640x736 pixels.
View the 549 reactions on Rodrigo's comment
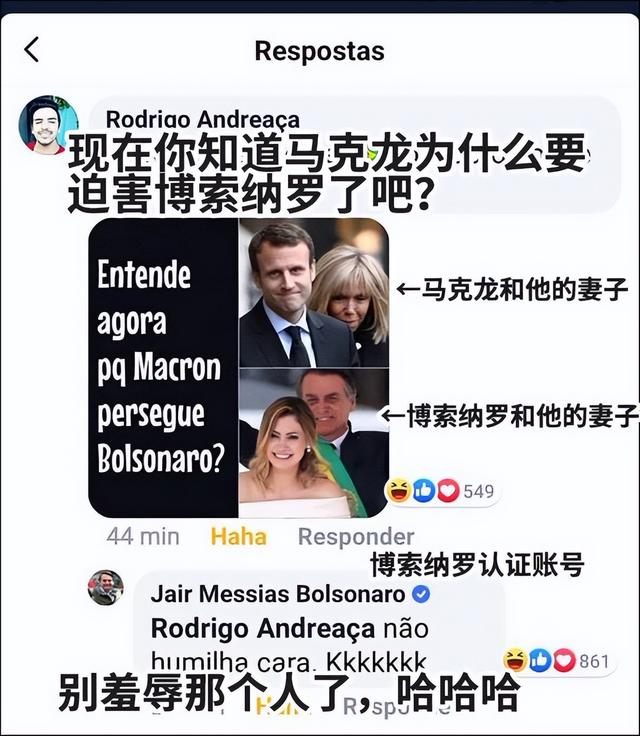click(441, 491)
